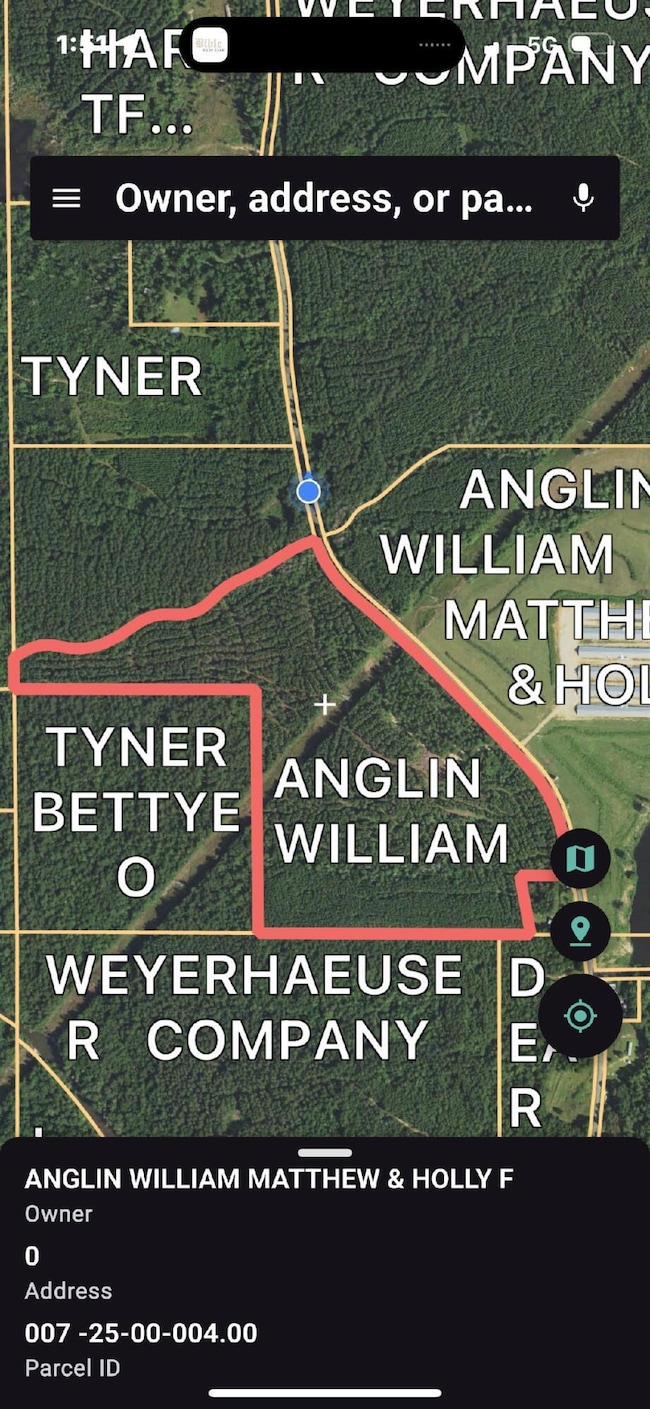Open the map layers button
The image size is (650, 1409).
coord(580,859)
